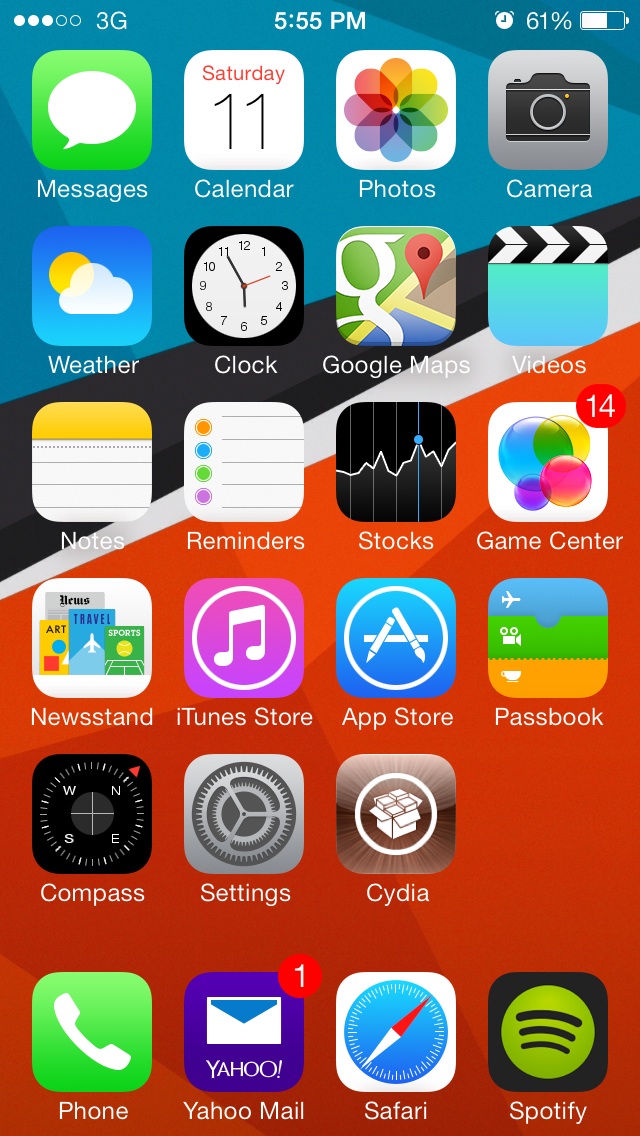
Task: Open Game Center with 14 notifications
Action: pos(548,462)
